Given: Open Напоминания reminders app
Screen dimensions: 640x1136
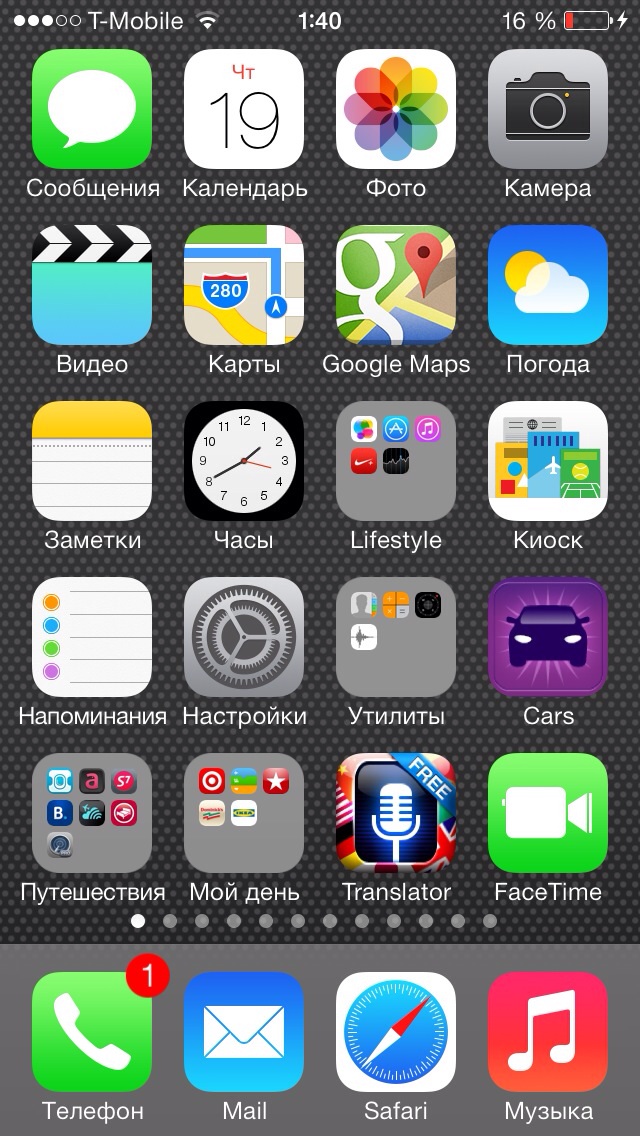Looking at the screenshot, I should click(92, 637).
